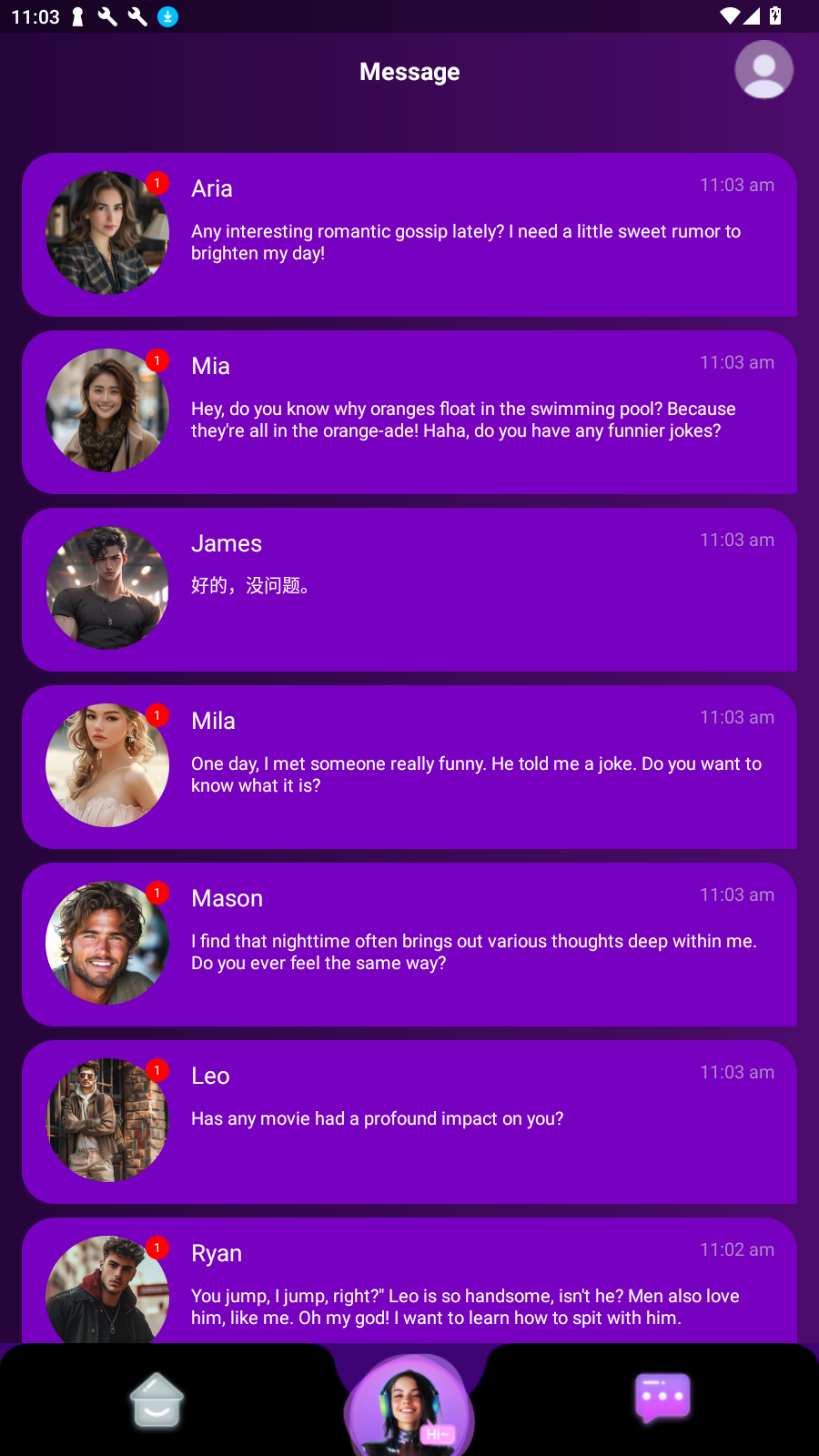Read Leo's movie question chat
819x1456 pixels.
(409, 1122)
